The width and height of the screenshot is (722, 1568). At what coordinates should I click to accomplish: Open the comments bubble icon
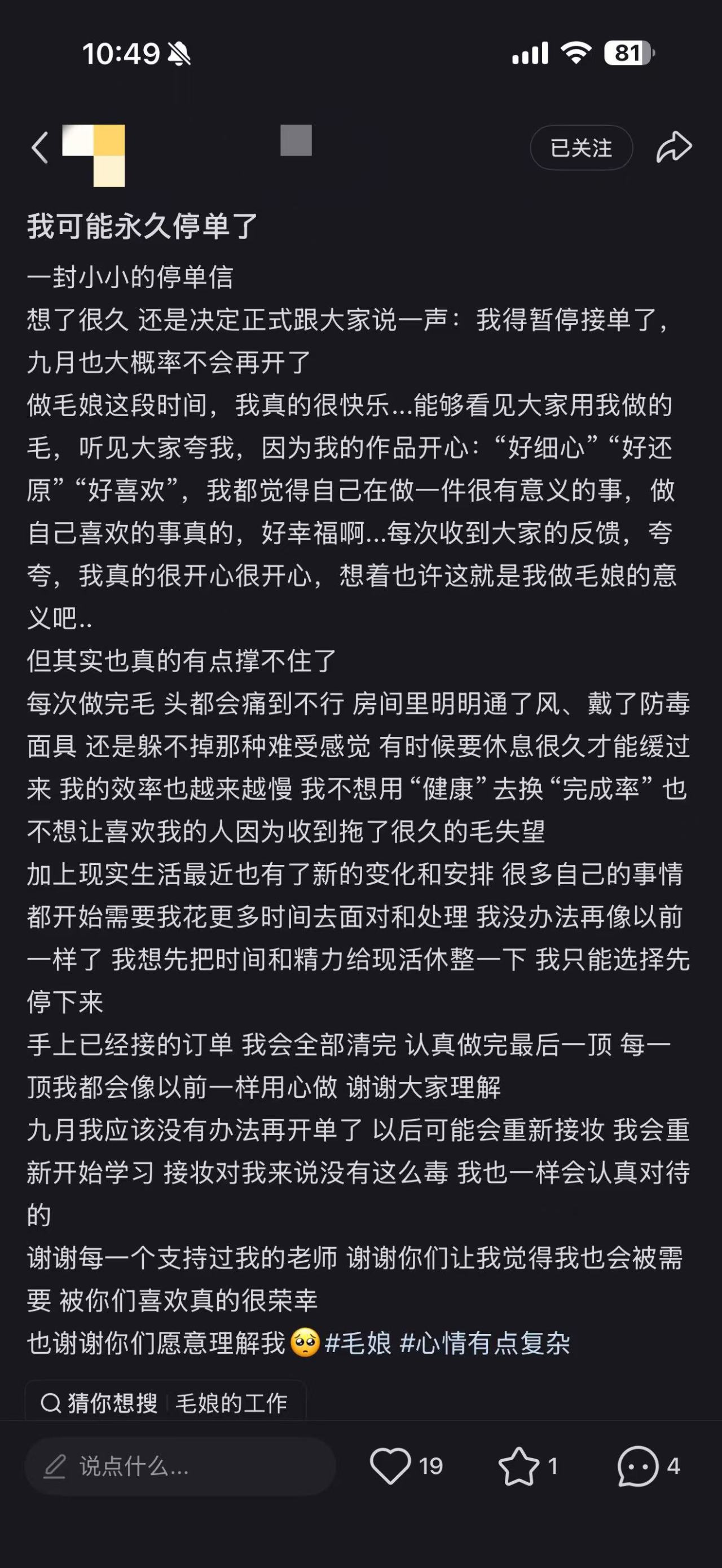coord(638,1466)
